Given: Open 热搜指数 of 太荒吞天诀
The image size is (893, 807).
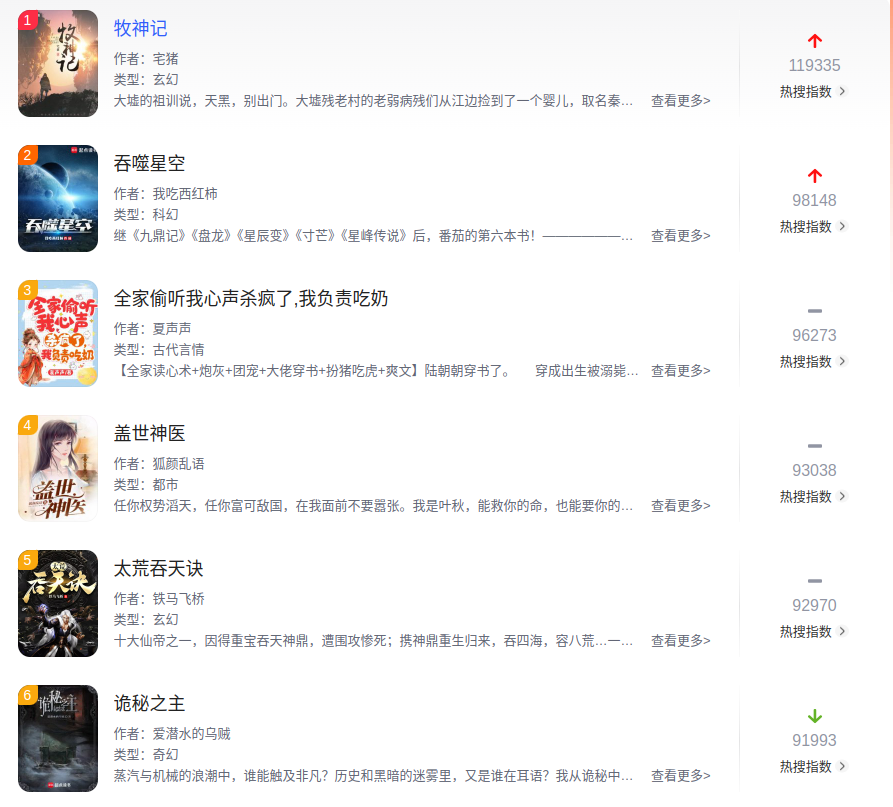Looking at the screenshot, I should [x=813, y=631].
